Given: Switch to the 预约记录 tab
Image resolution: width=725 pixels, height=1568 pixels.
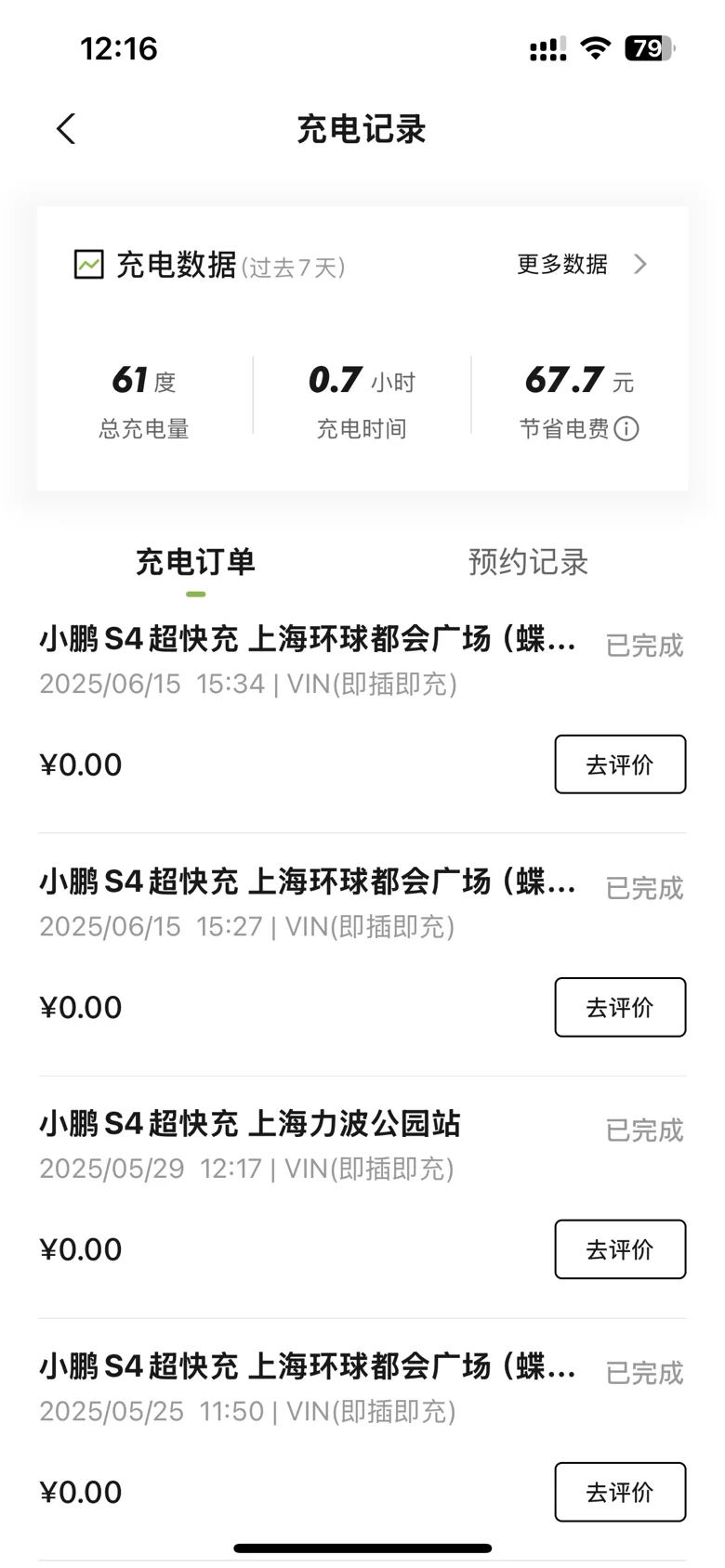Looking at the screenshot, I should click(x=528, y=563).
